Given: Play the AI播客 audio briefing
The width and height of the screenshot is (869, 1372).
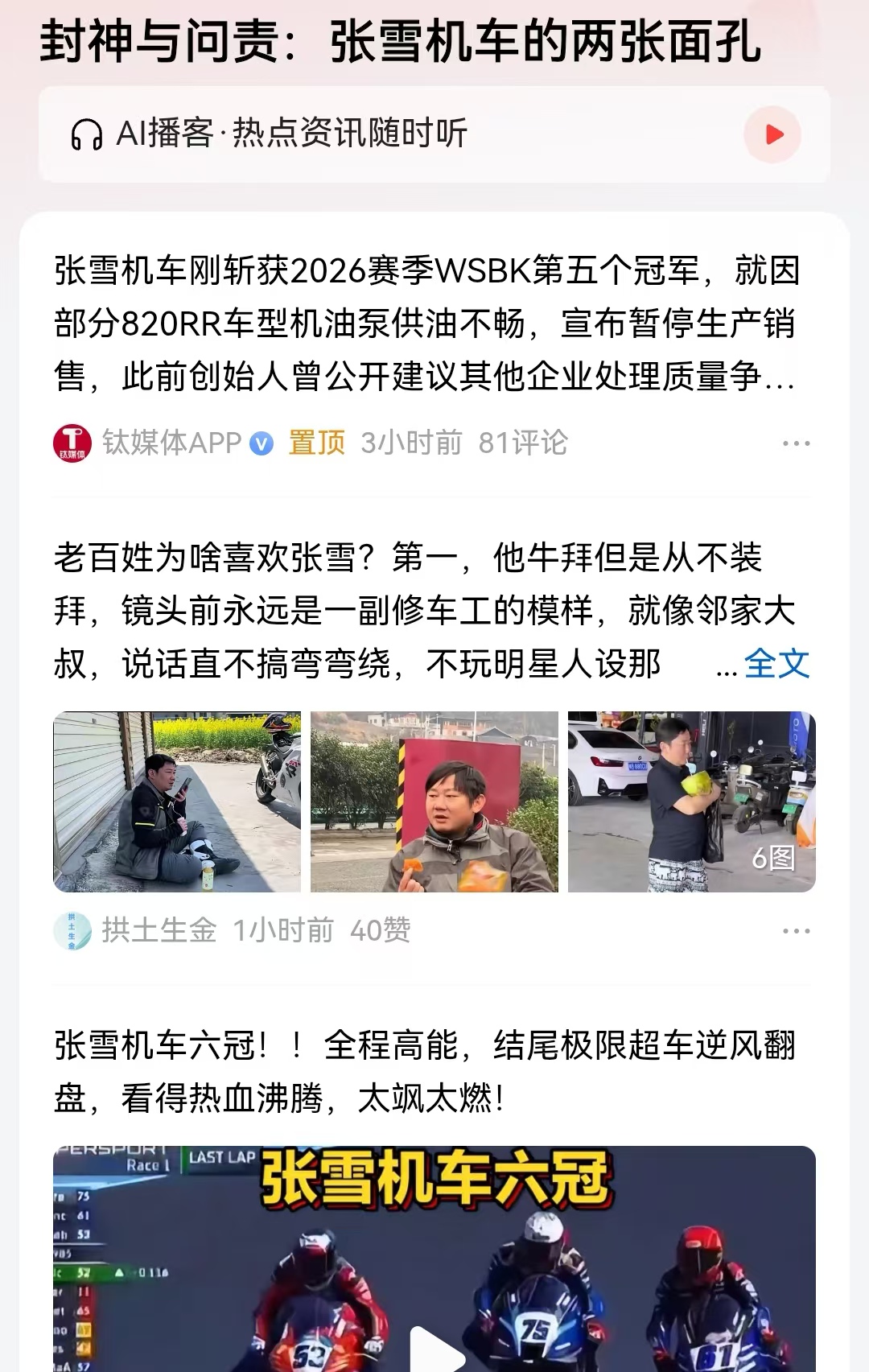Looking at the screenshot, I should (x=772, y=134).
